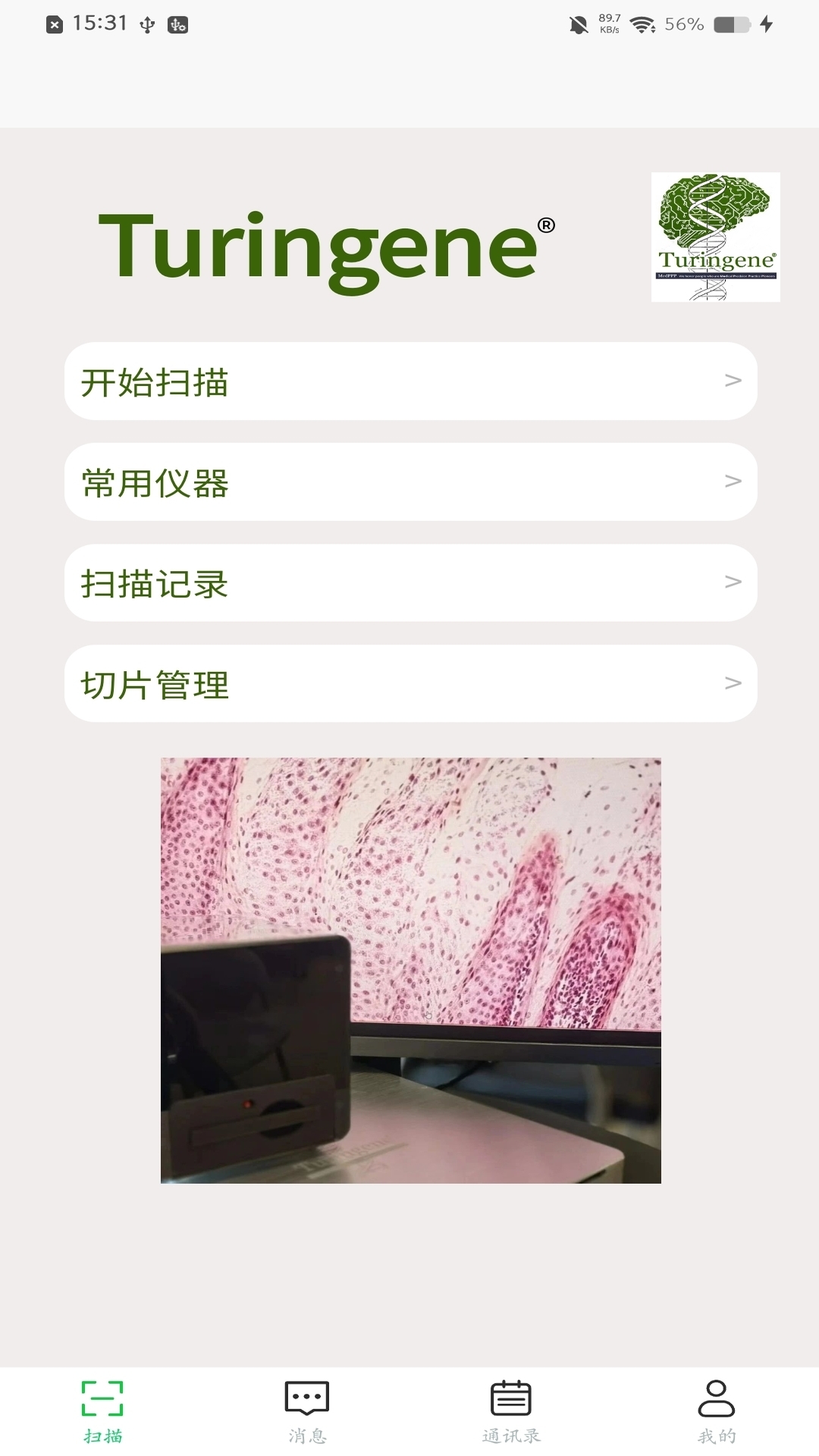Open 扫描记录 scan records
This screenshot has height=1456, width=819.
pyautogui.click(x=409, y=582)
